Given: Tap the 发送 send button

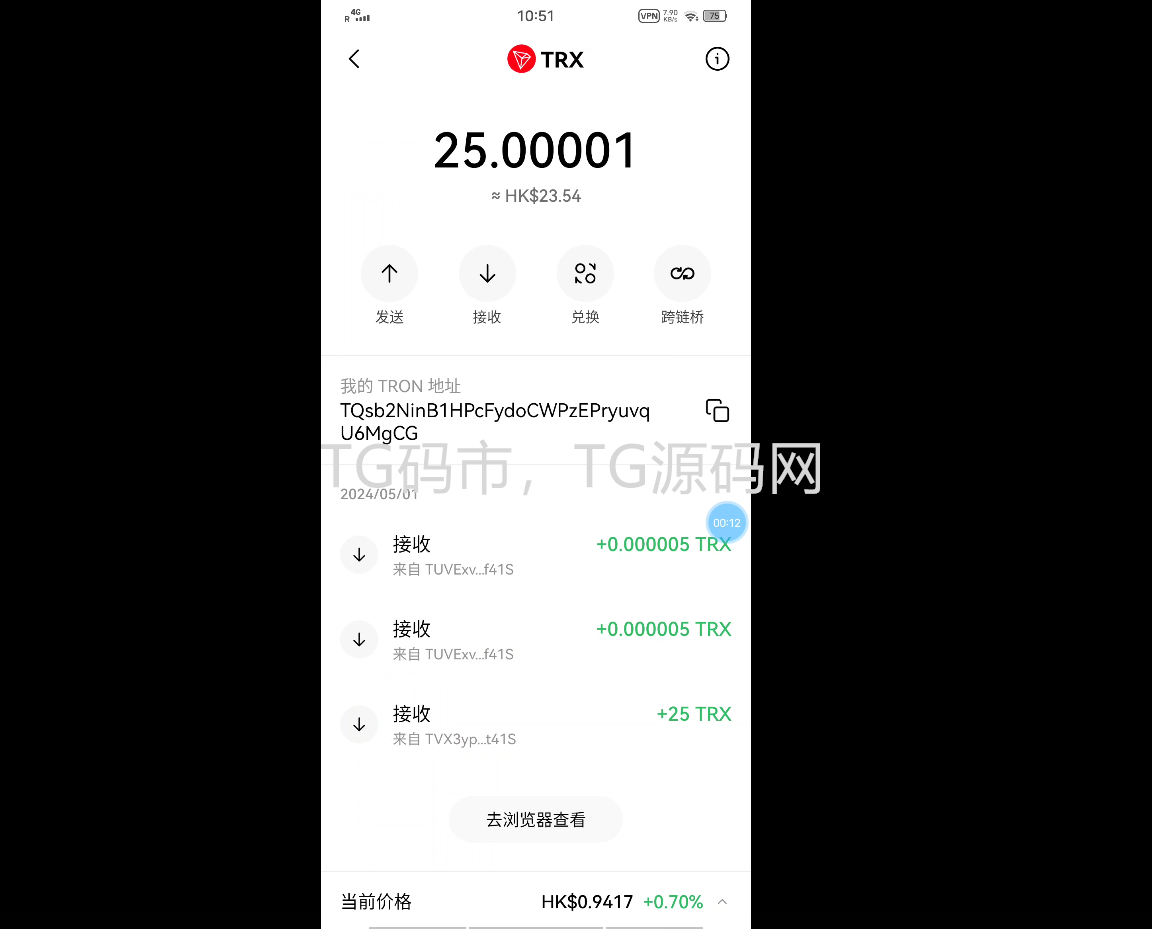Looking at the screenshot, I should click(x=389, y=274).
